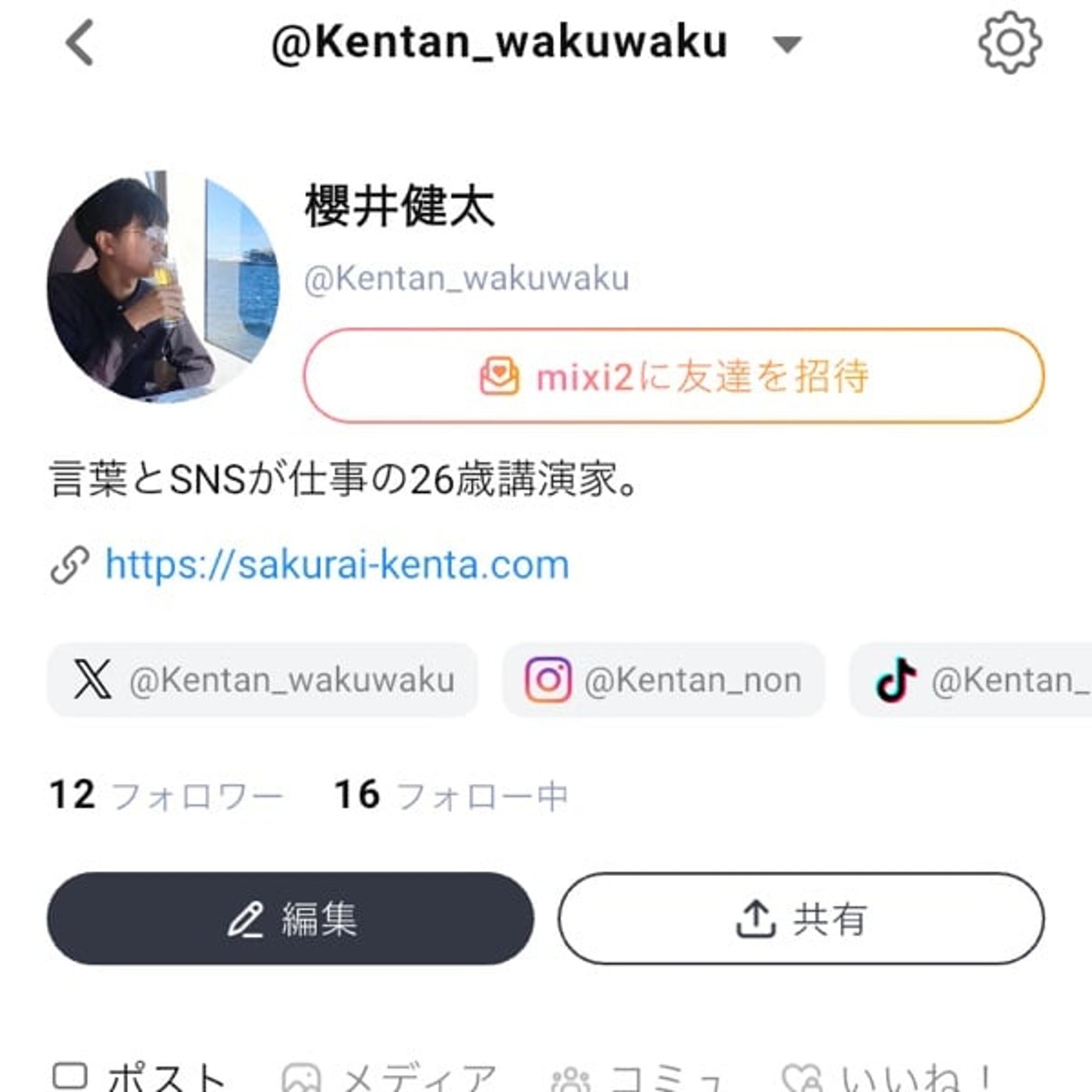Screen dimensions: 1092x1092
Task: Share the profile with 共有 button
Action: point(801,919)
